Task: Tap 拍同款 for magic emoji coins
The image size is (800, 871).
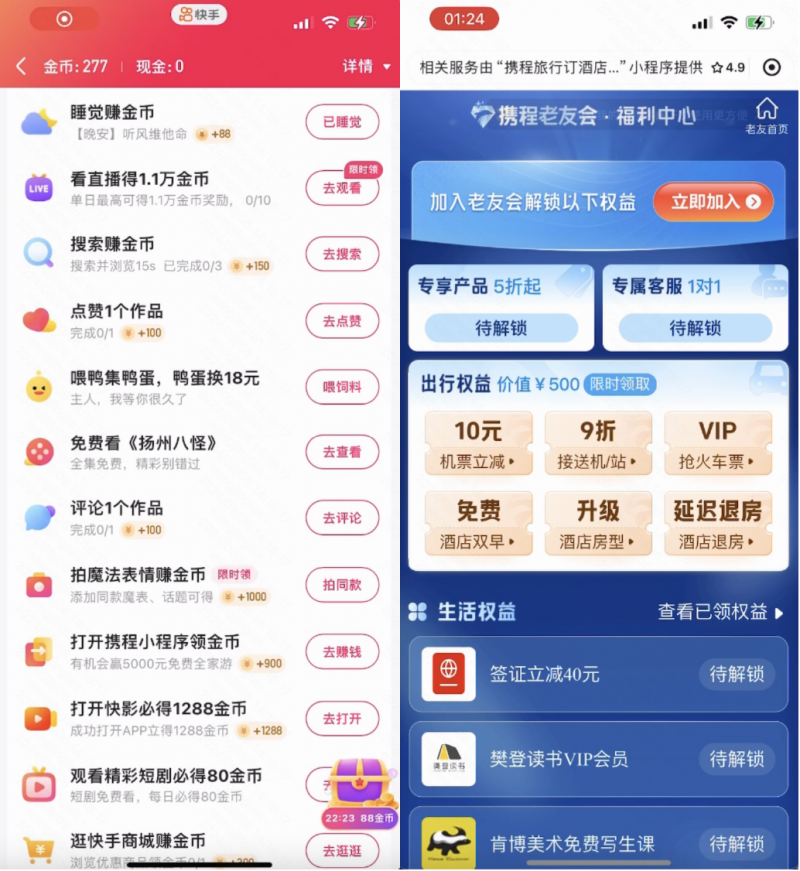Action: point(342,584)
